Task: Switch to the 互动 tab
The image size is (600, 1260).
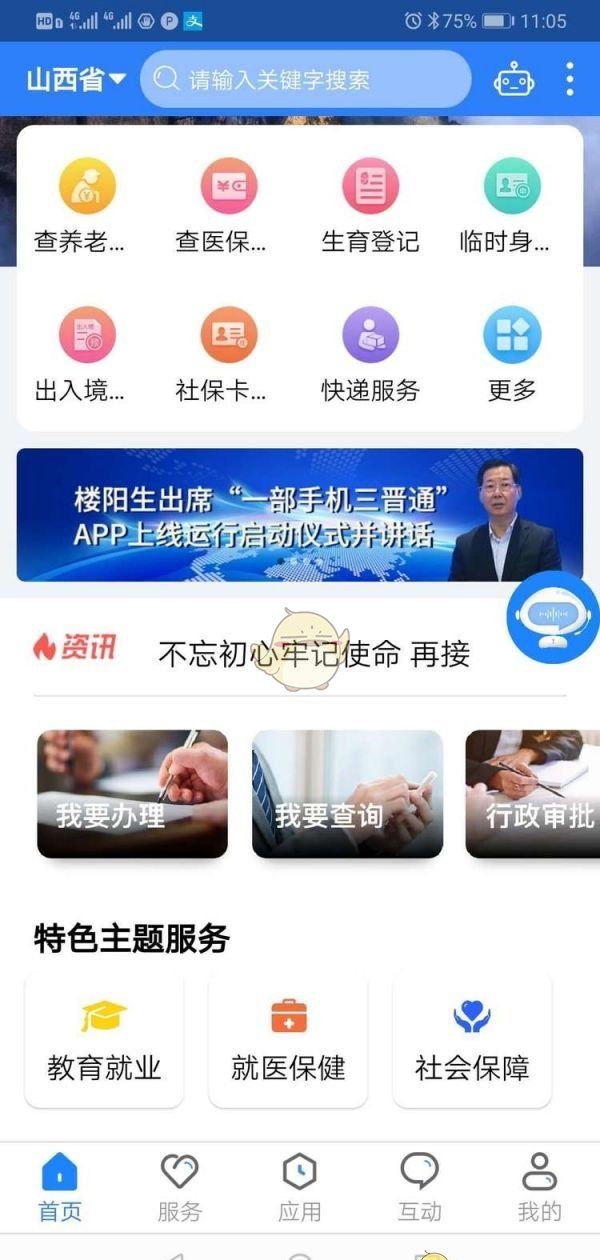Action: click(x=419, y=1188)
